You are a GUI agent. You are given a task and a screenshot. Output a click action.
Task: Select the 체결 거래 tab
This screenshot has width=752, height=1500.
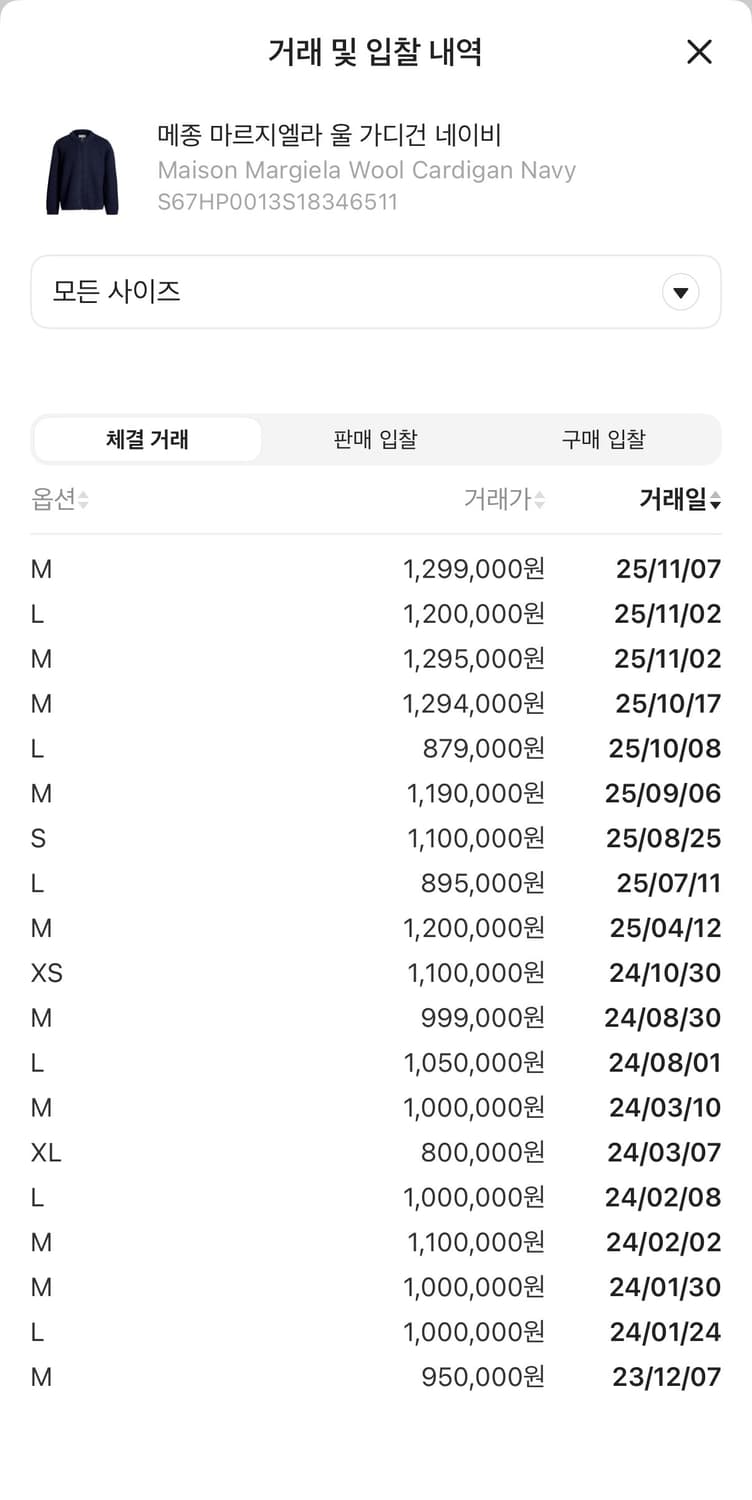point(146,439)
